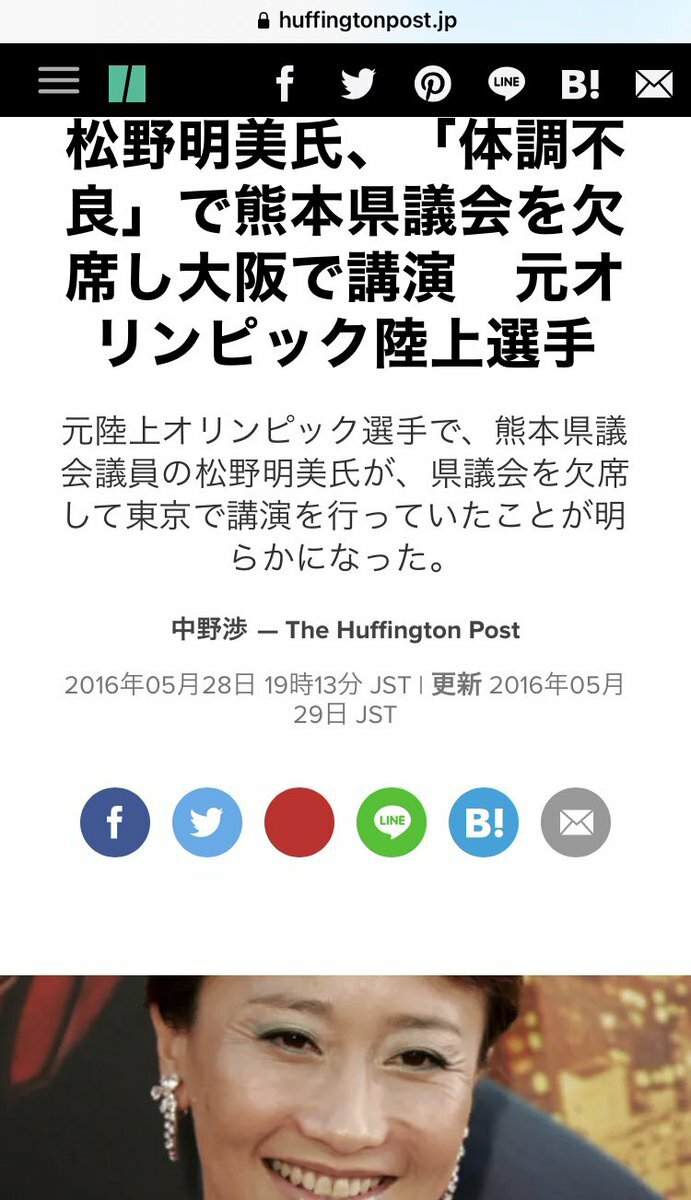The width and height of the screenshot is (691, 1200).
Task: Tap the green round LINE share button
Action: (391, 822)
